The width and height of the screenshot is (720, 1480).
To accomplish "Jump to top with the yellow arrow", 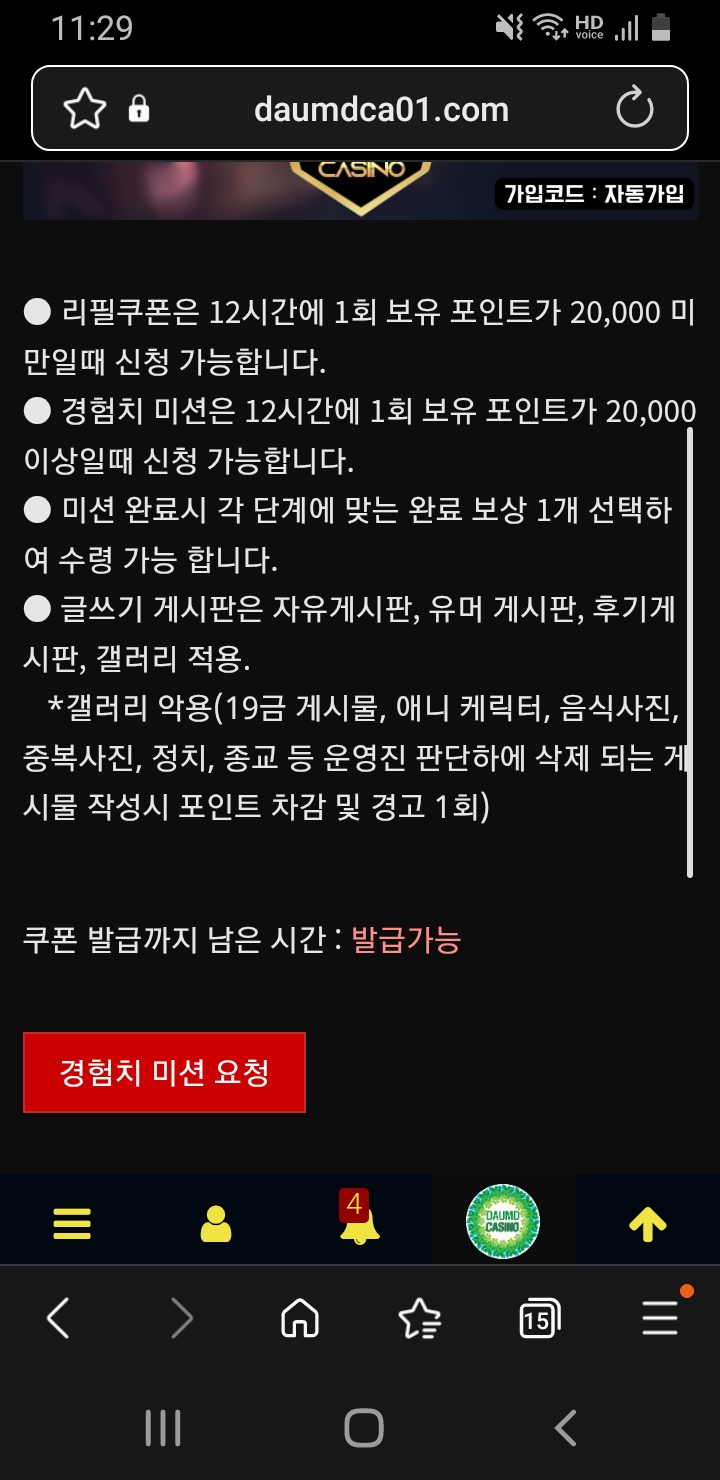I will click(647, 1224).
